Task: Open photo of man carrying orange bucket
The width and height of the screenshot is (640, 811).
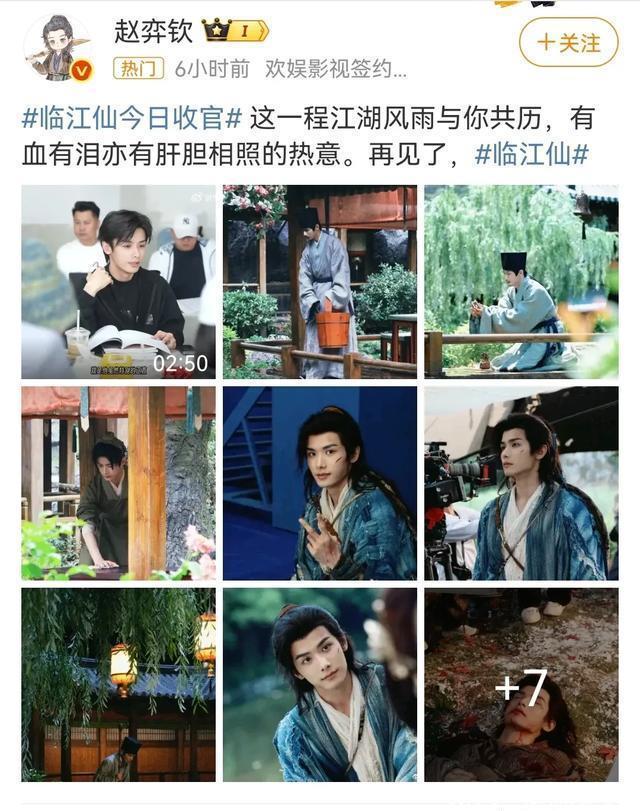Action: click(x=319, y=281)
